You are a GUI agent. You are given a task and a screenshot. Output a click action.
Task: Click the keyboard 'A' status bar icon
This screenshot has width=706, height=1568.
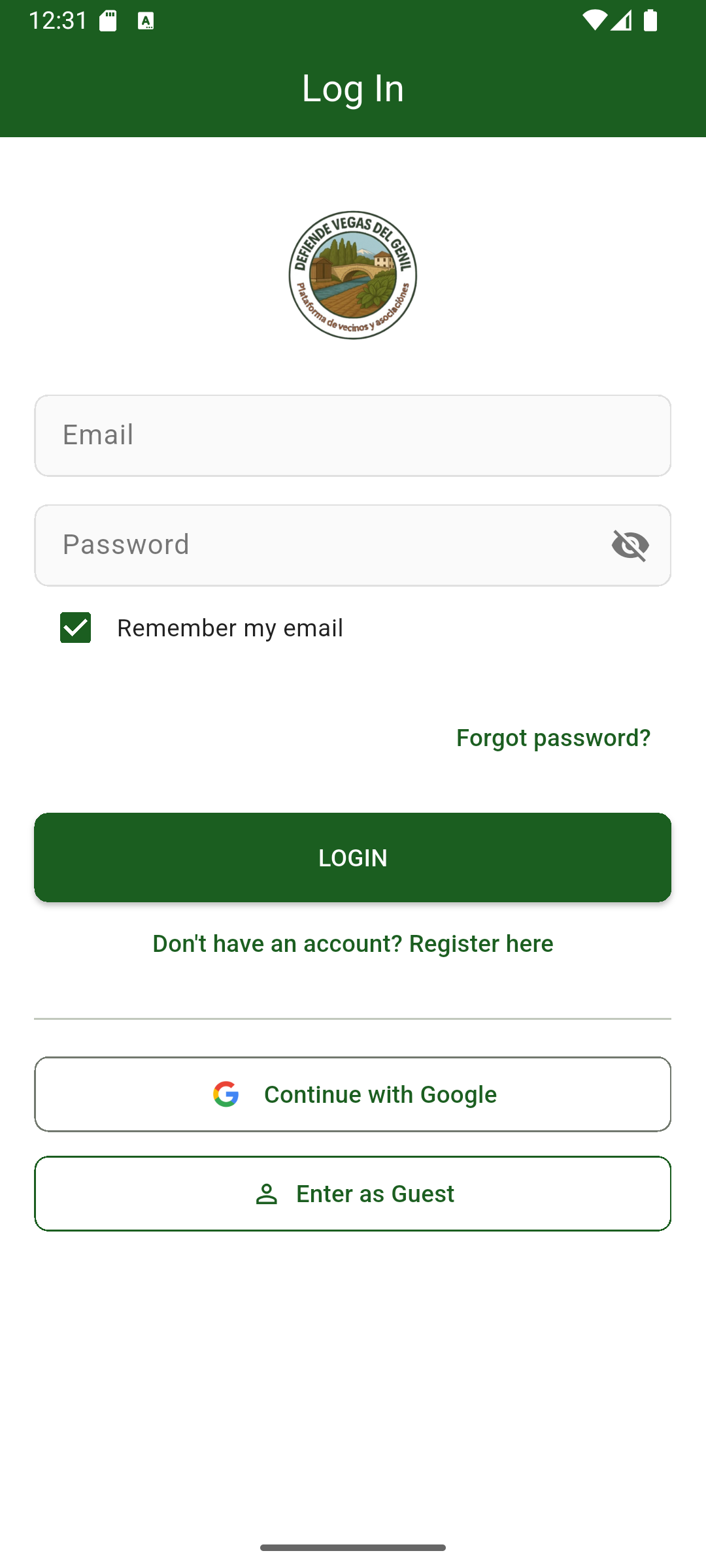click(145, 22)
